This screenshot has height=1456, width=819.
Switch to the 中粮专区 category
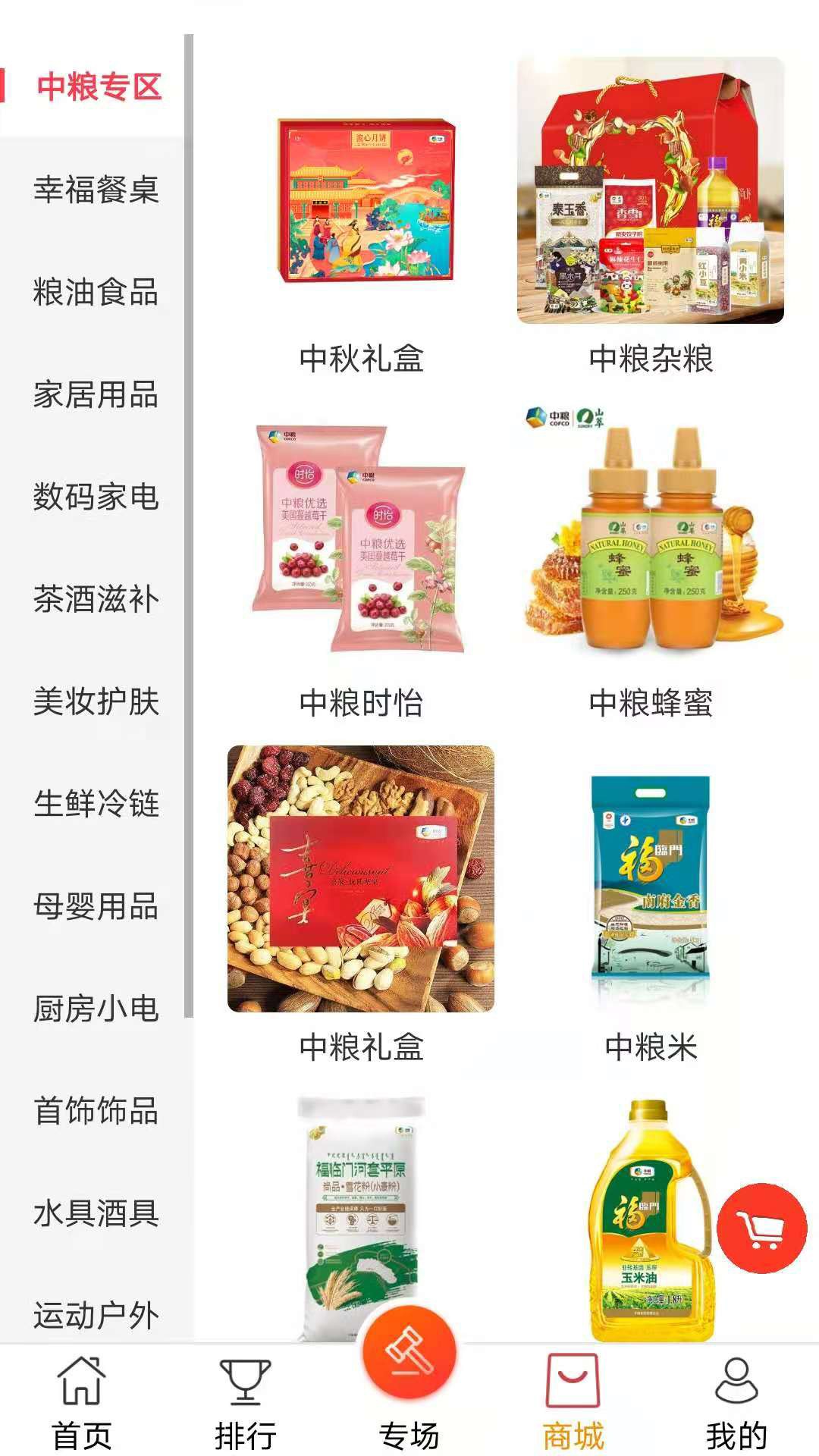coord(99,86)
